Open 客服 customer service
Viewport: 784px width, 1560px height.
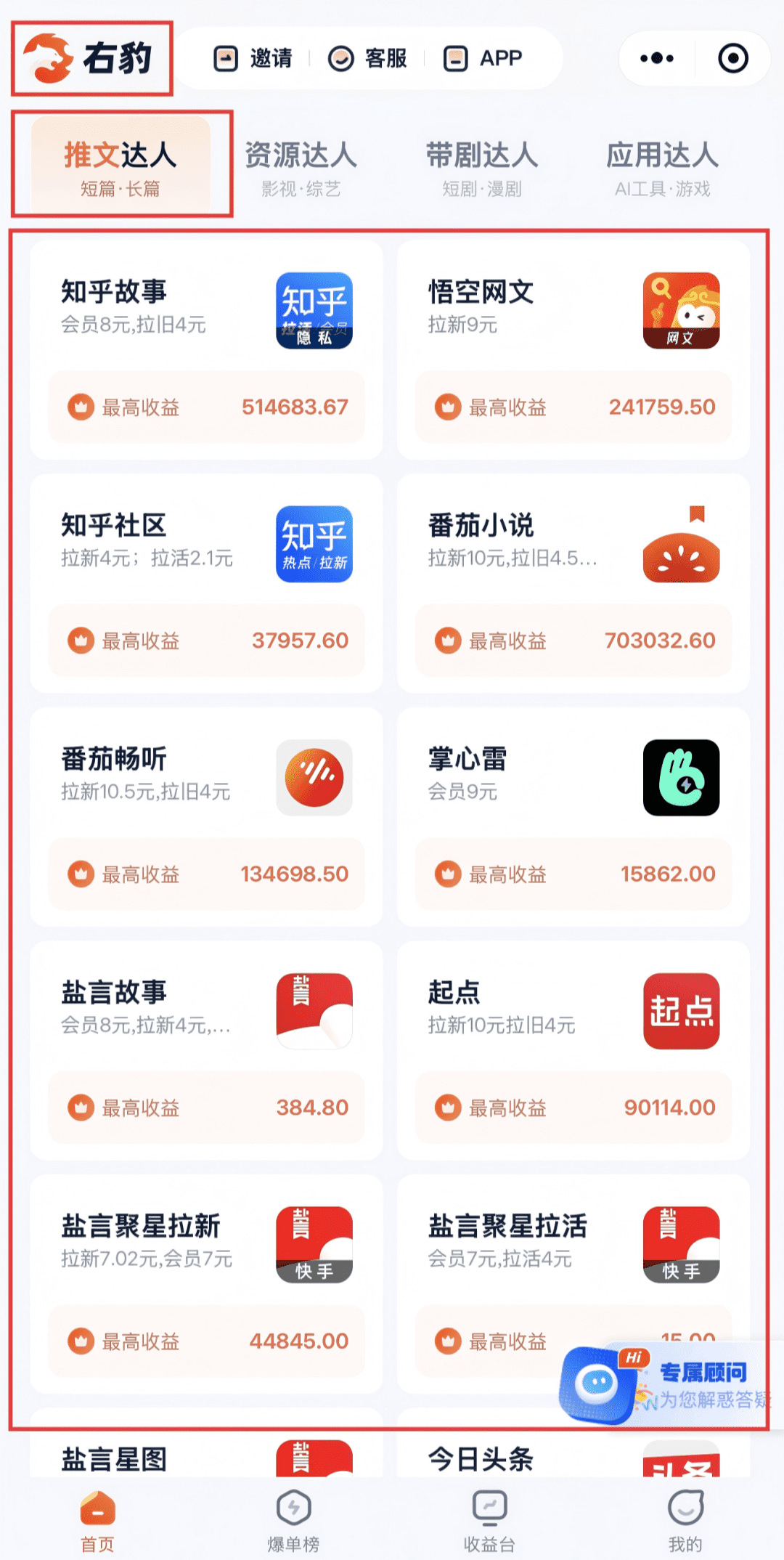tap(367, 58)
